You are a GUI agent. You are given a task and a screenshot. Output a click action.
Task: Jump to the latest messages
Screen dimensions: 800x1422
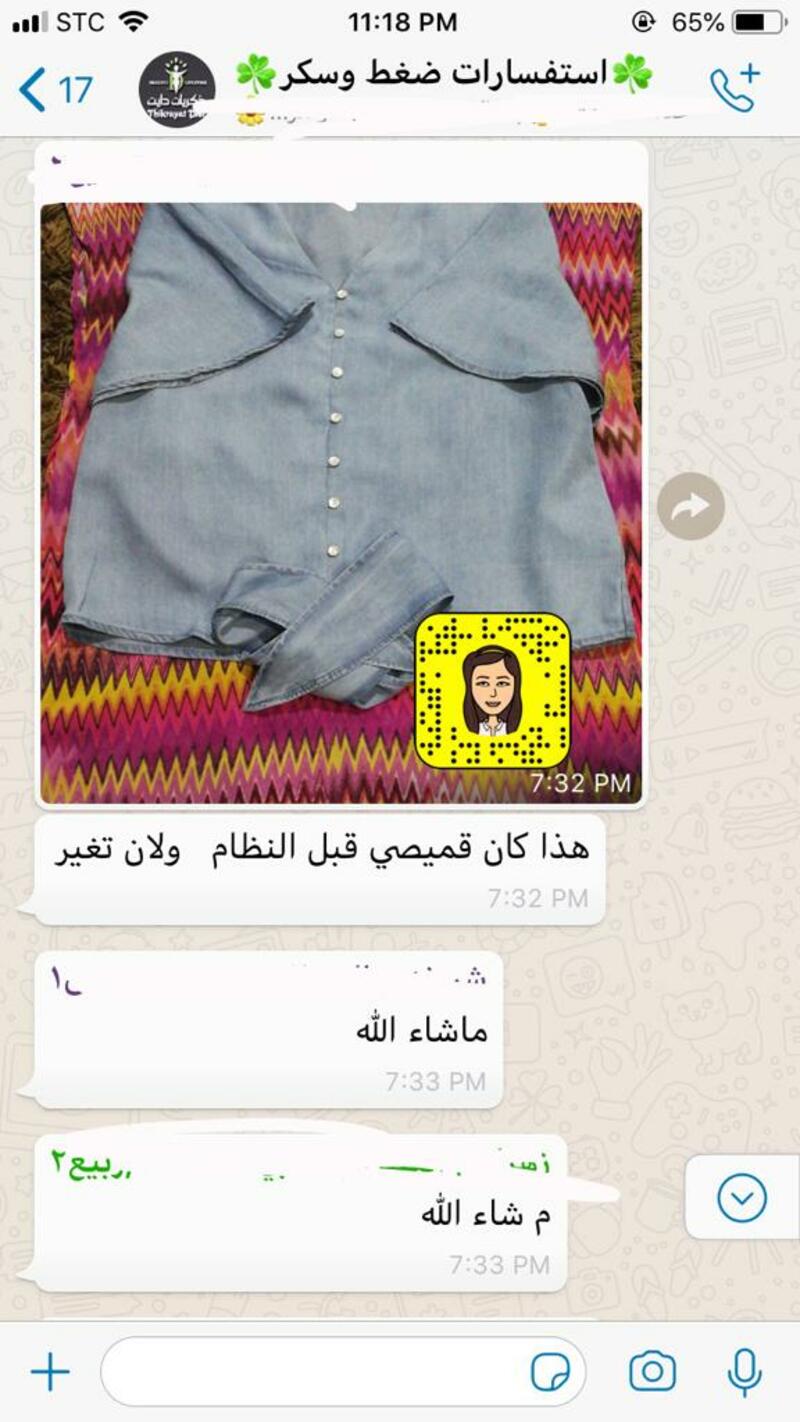coord(742,1197)
